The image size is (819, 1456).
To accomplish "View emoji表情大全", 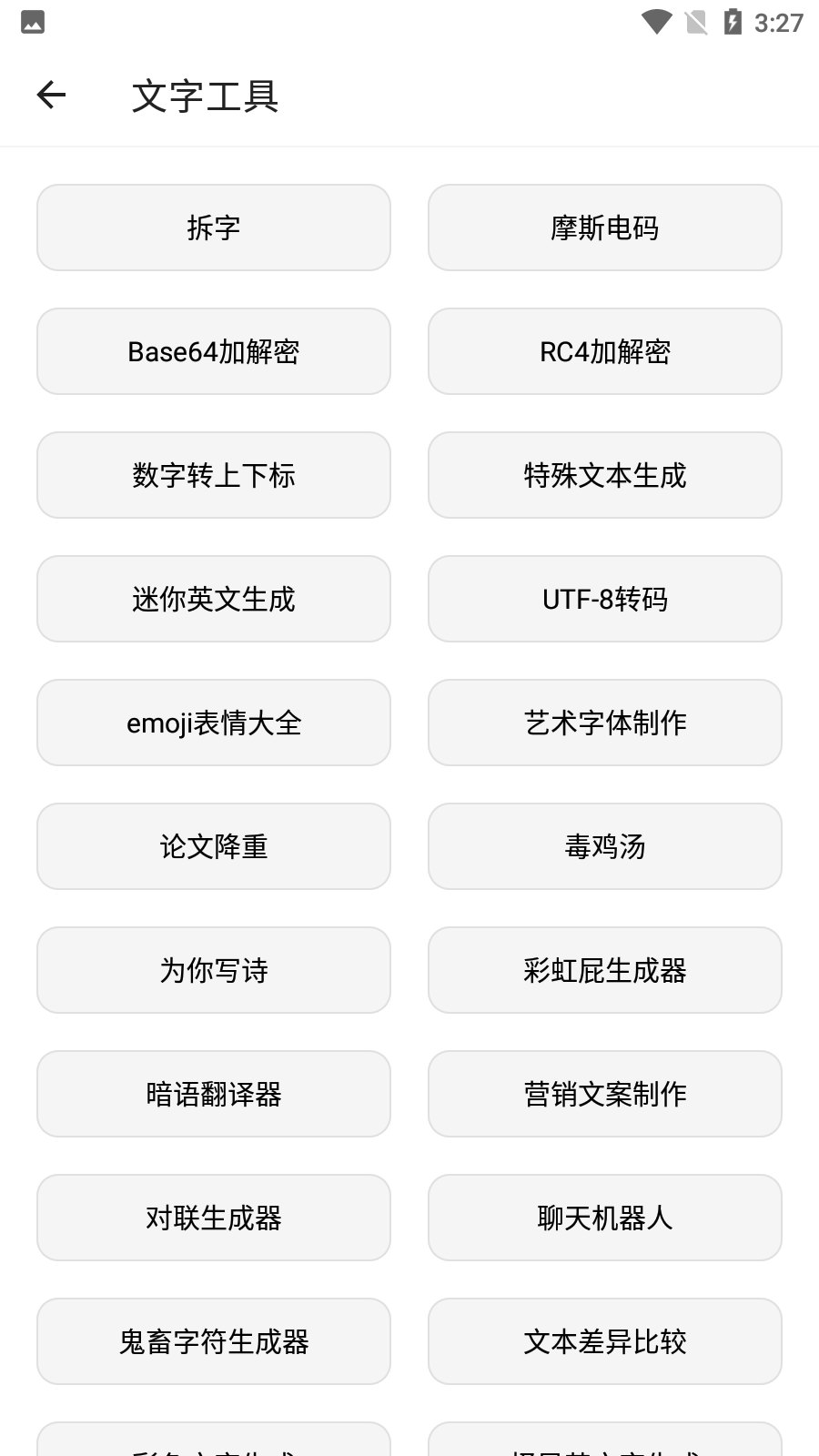I will click(x=214, y=723).
